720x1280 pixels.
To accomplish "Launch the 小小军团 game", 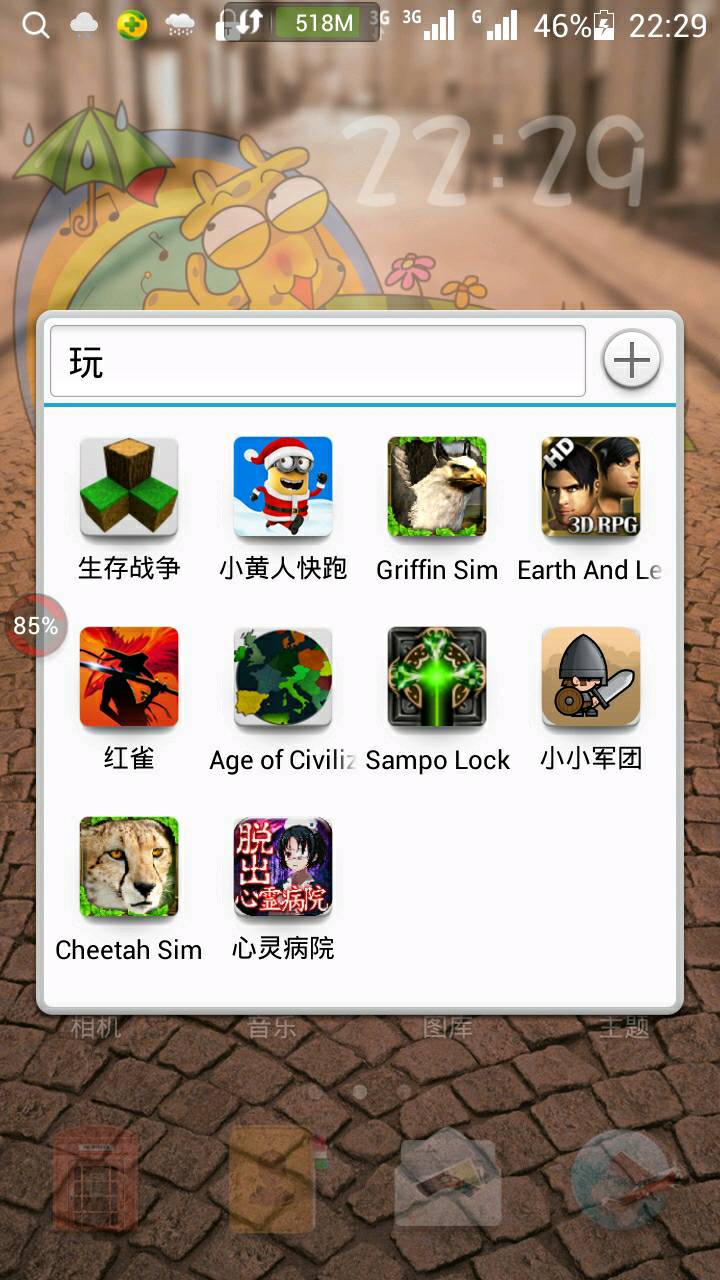I will tap(590, 677).
